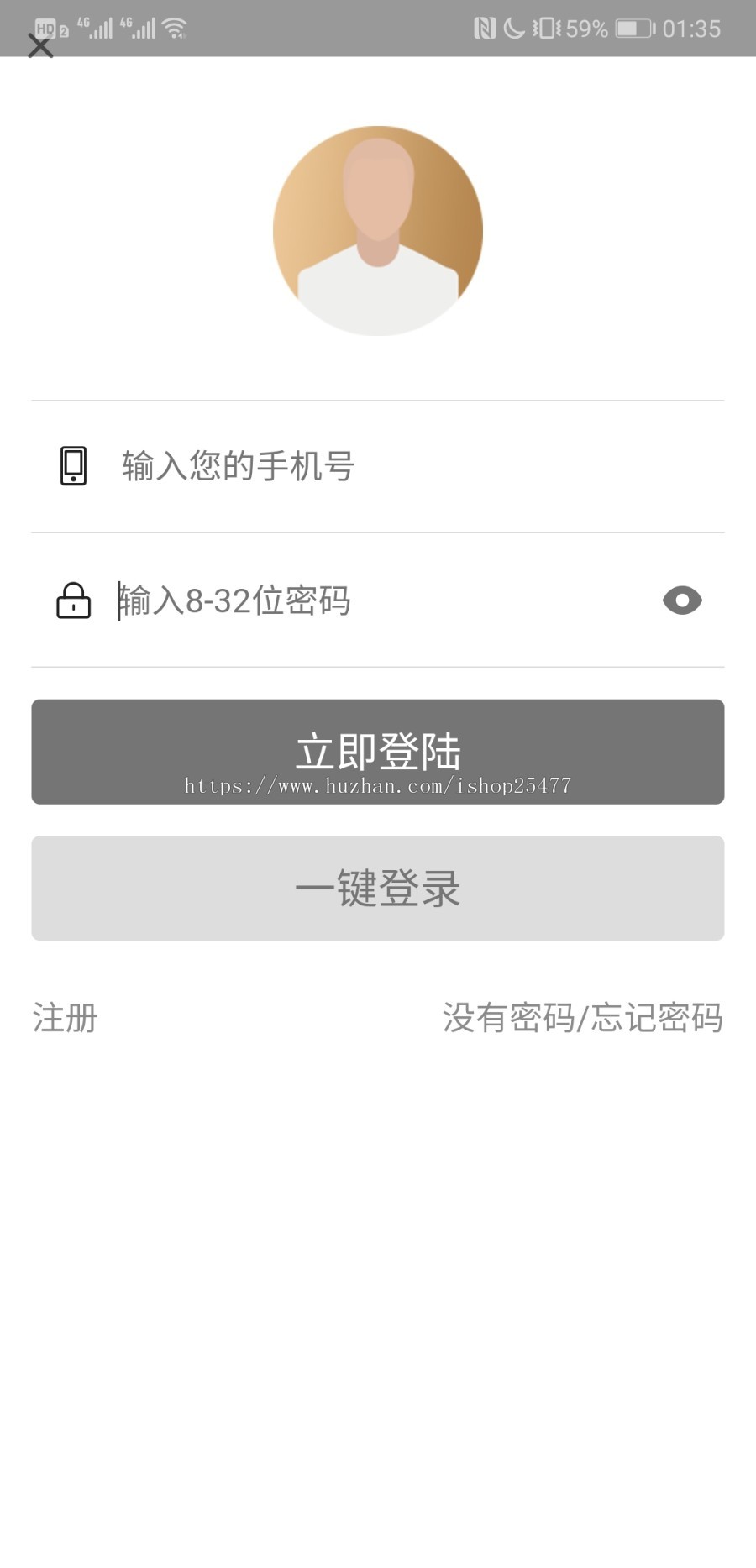The image size is (756, 1568).
Task: Click the 没有密码/忘记密码 forgot password link
Action: (581, 1018)
